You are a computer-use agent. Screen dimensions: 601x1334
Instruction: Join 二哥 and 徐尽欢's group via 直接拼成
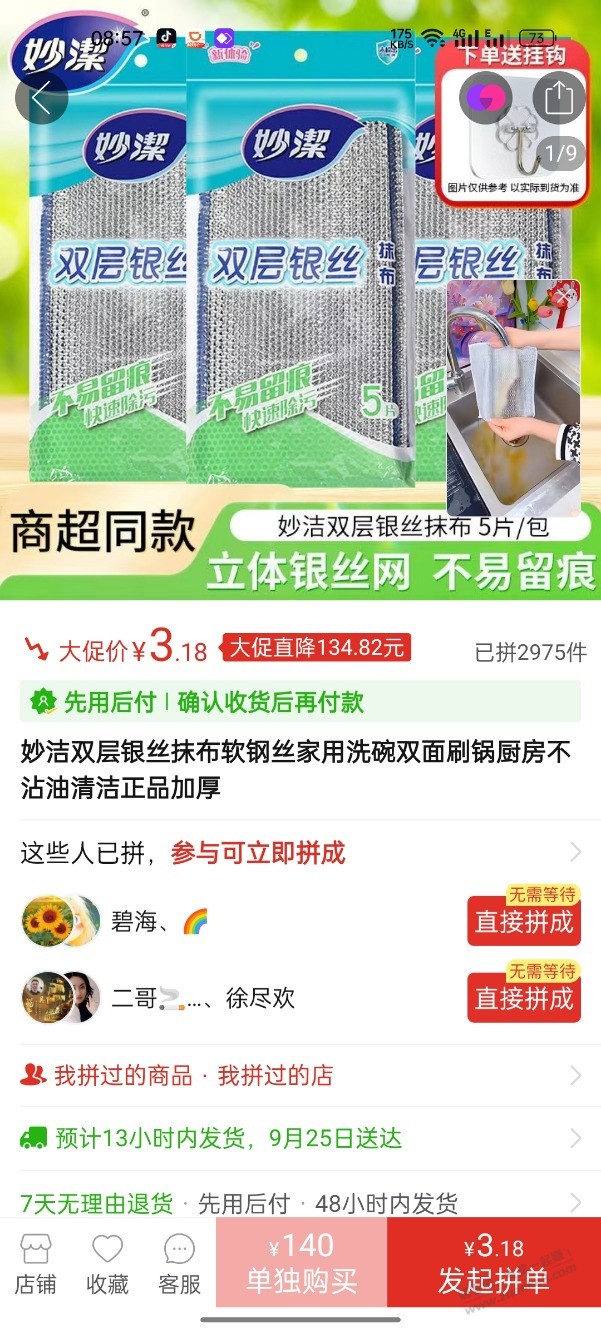(524, 997)
